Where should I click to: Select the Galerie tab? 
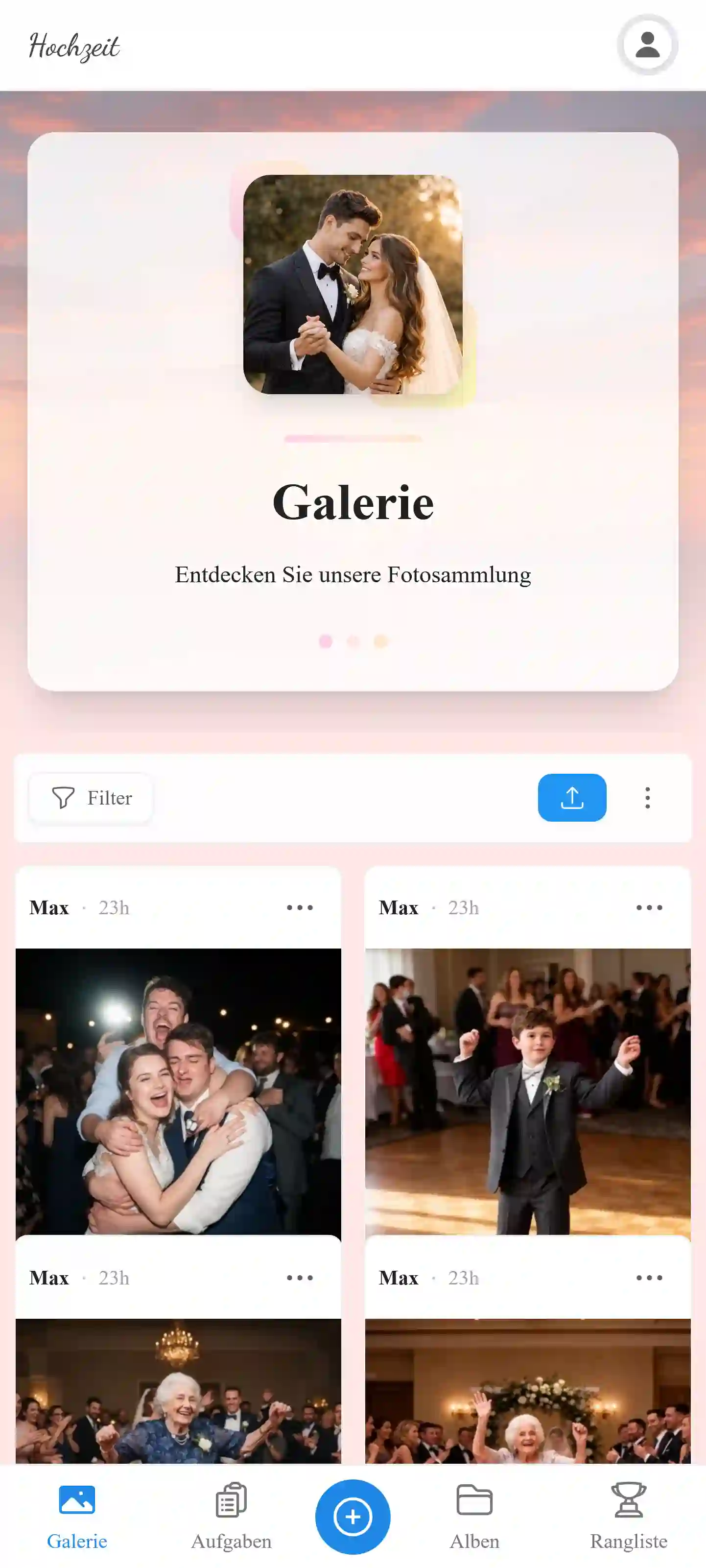point(77,1516)
